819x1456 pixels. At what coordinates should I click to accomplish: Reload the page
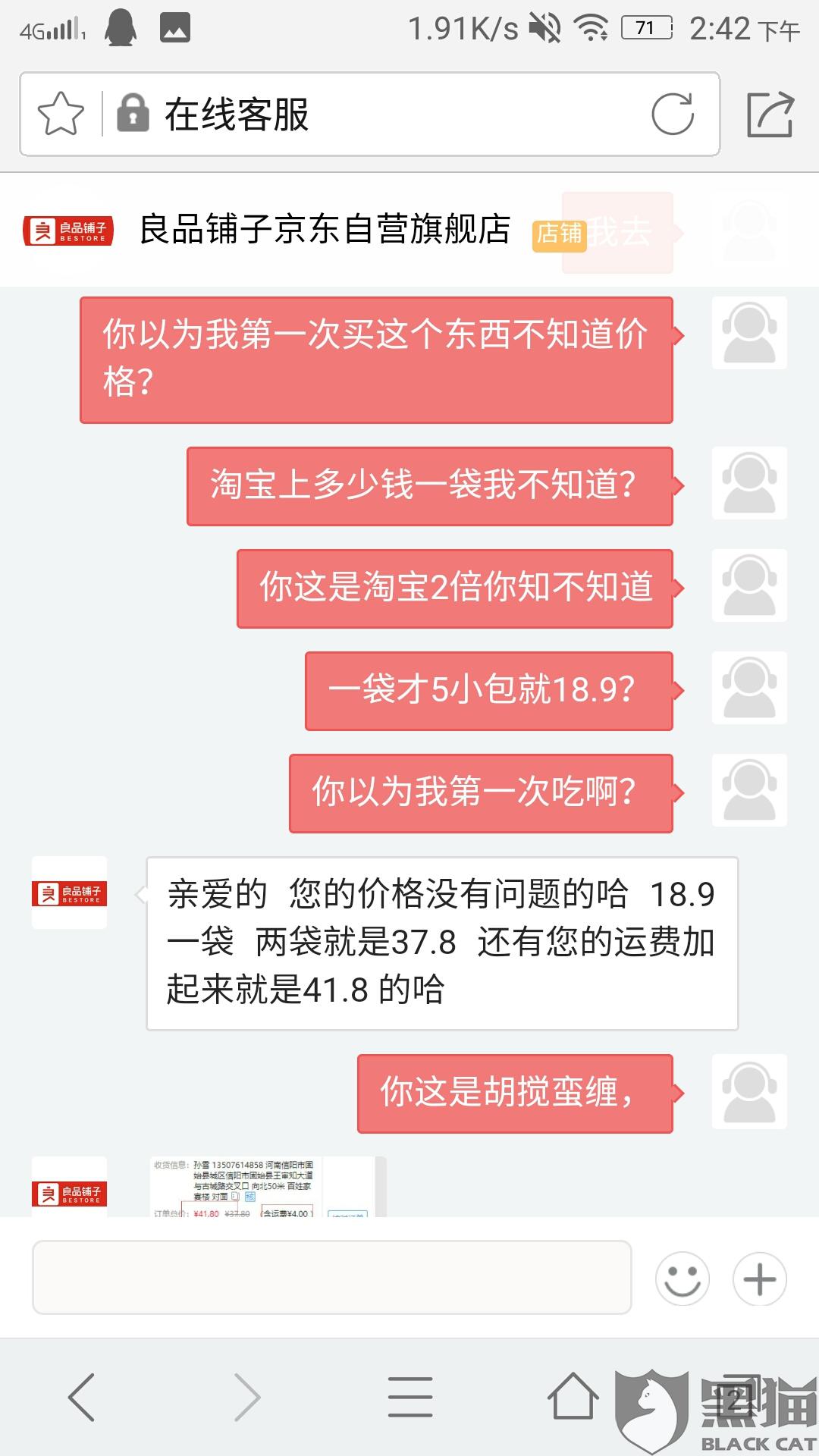coord(673,114)
